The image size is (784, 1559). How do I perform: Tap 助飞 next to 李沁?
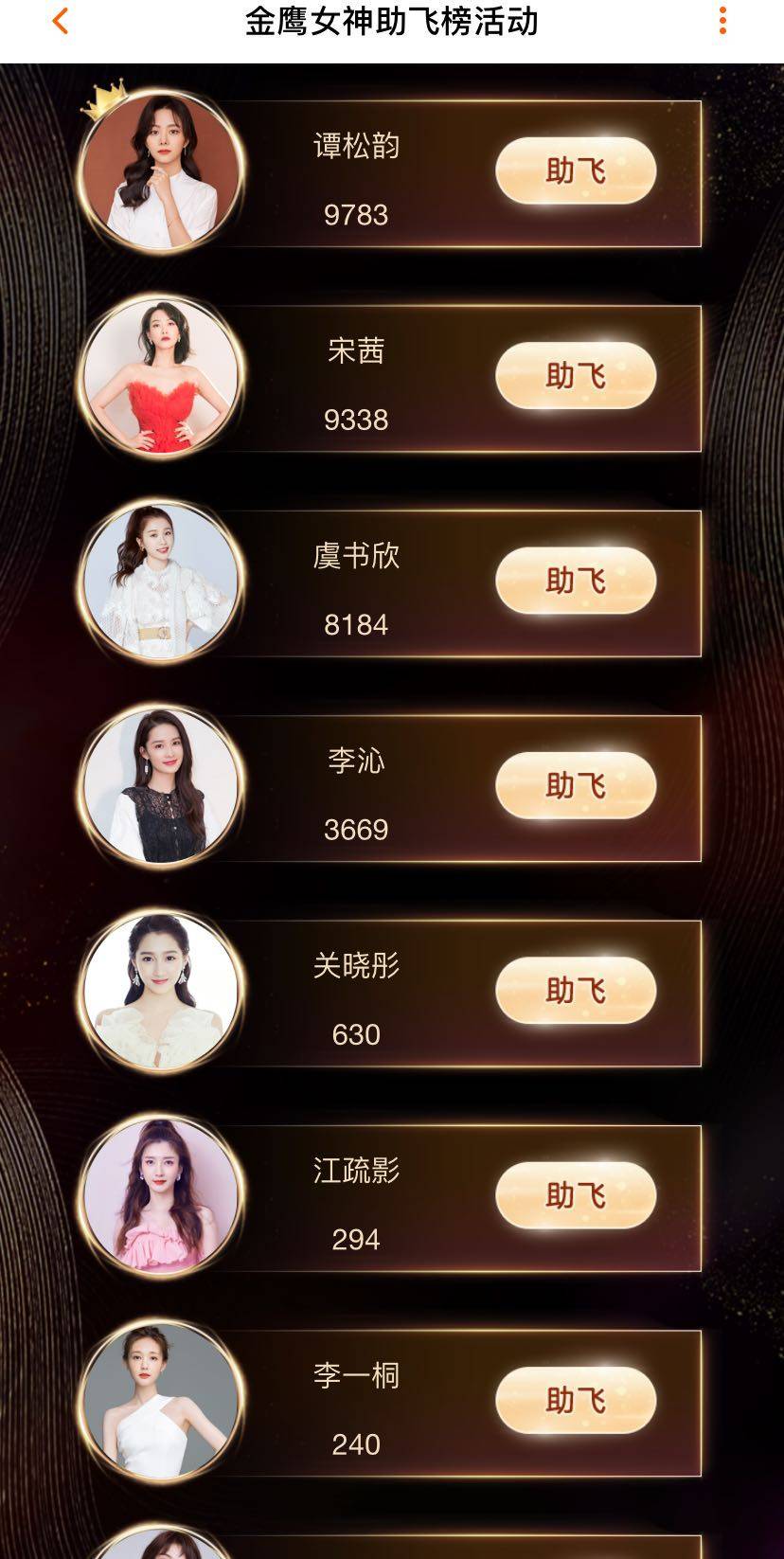pyautogui.click(x=576, y=785)
